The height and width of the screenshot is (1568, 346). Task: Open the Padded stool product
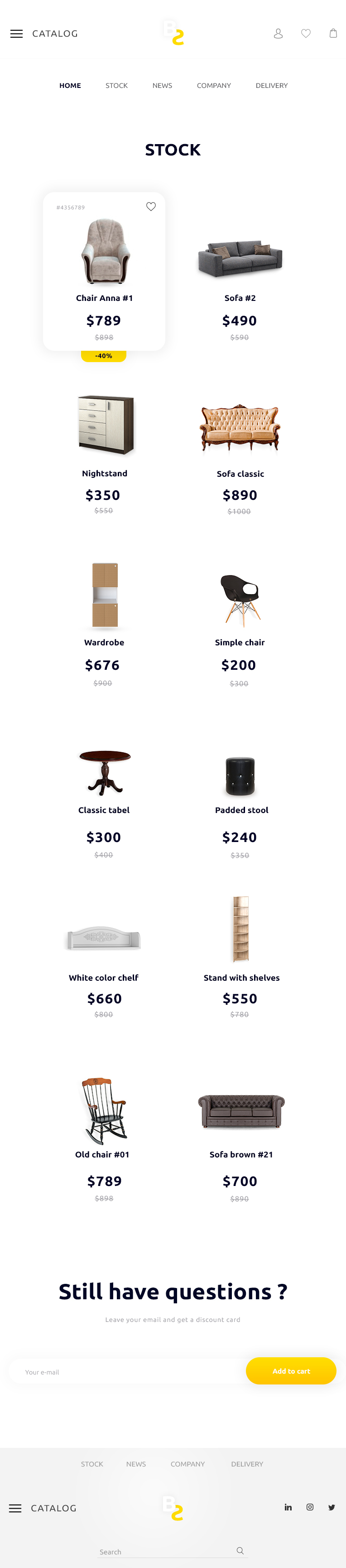[x=241, y=777]
